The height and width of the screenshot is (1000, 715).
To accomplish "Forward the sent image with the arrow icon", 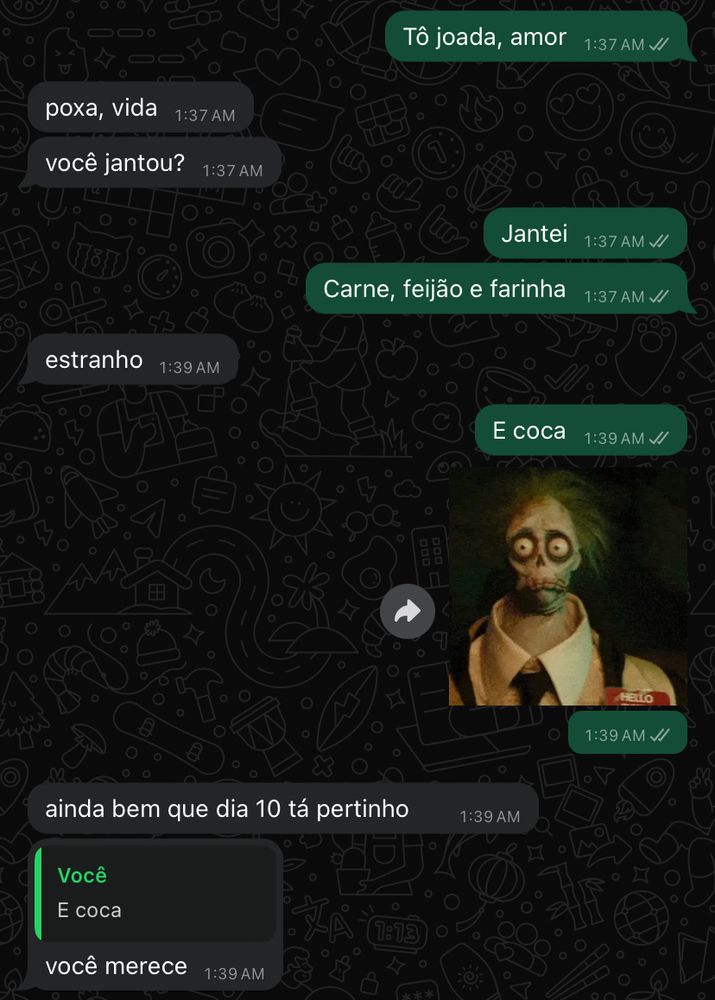I will 407,612.
